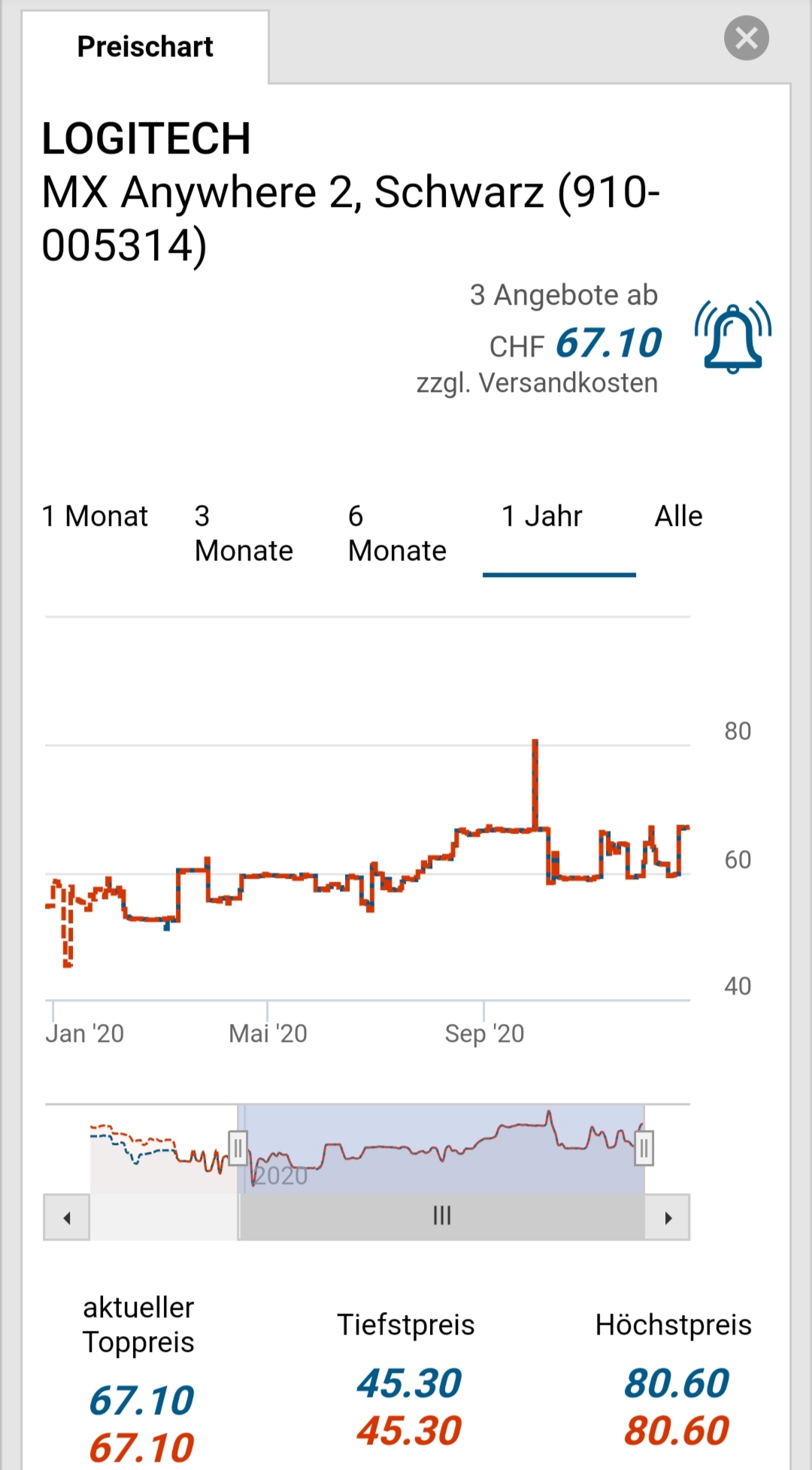Tap the left range handle in navigator
Image resolution: width=812 pixels, height=1470 pixels.
click(x=238, y=1148)
